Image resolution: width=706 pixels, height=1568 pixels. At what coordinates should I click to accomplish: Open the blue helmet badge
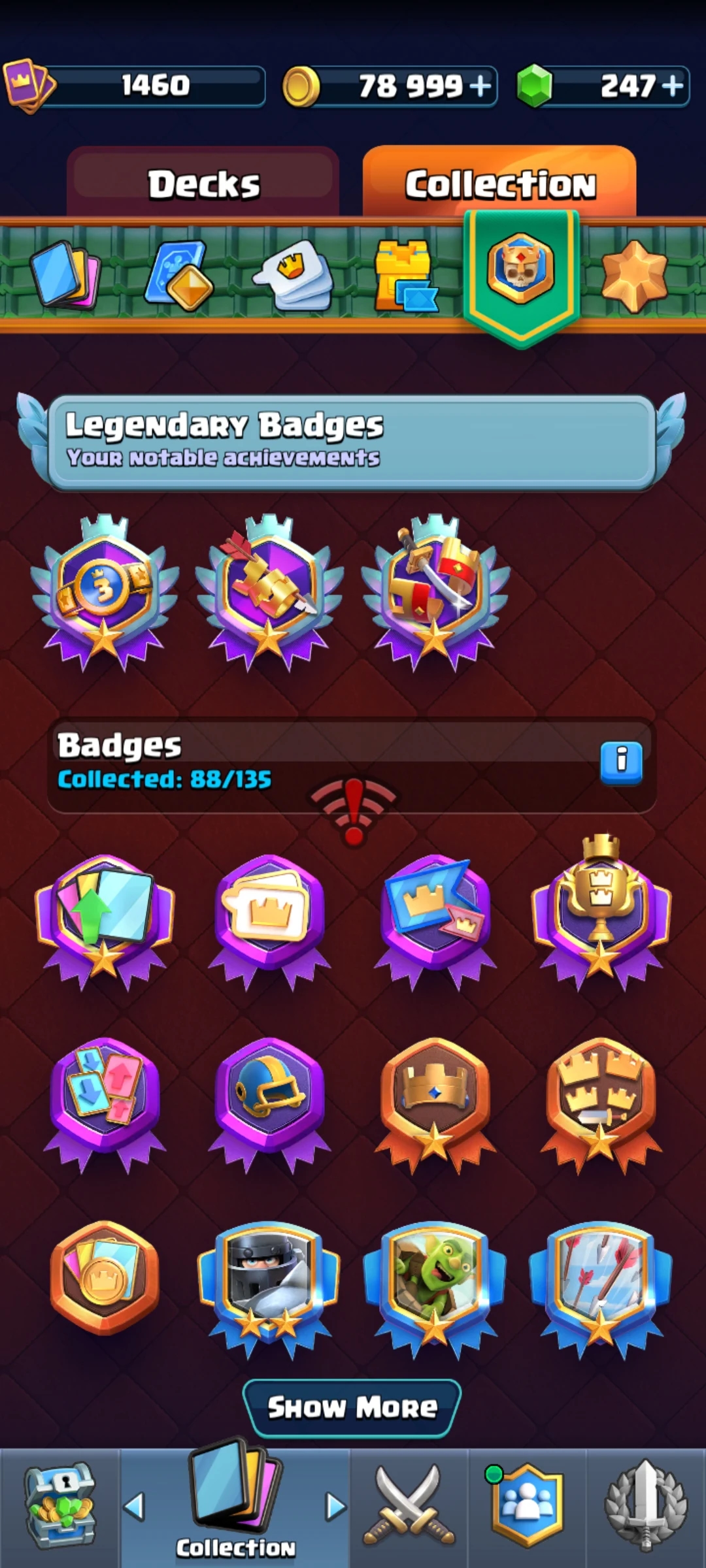point(269,1103)
